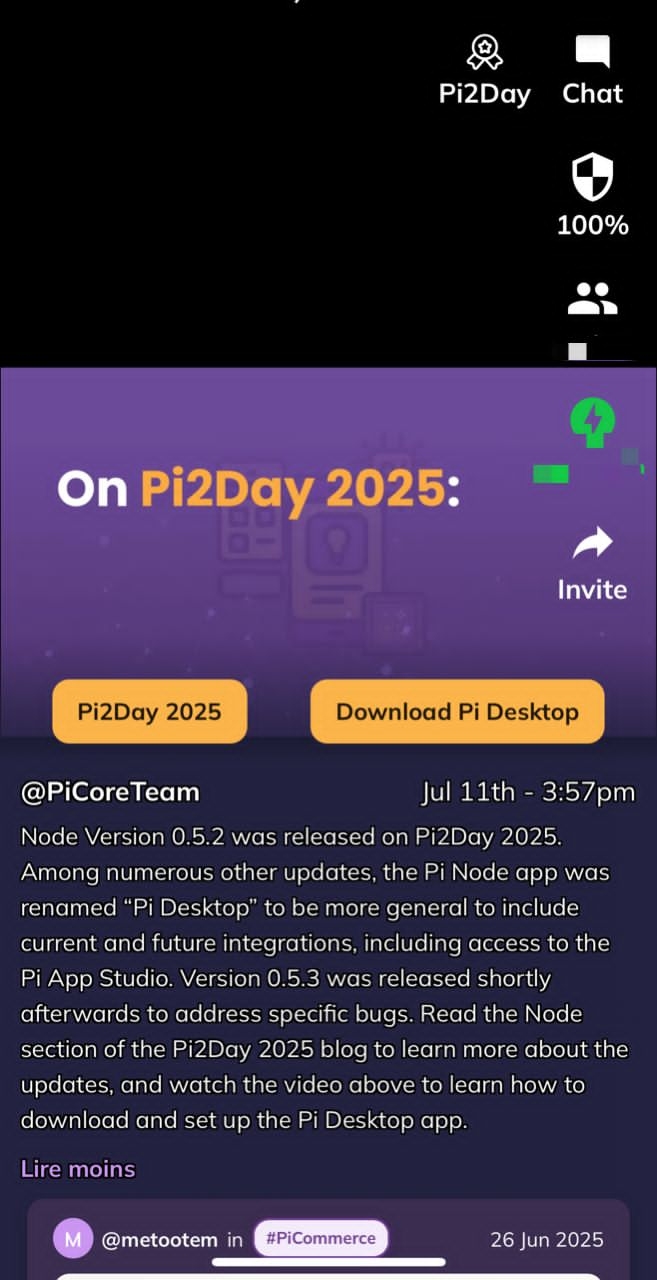Select Download Pi Desktop button

457,712
